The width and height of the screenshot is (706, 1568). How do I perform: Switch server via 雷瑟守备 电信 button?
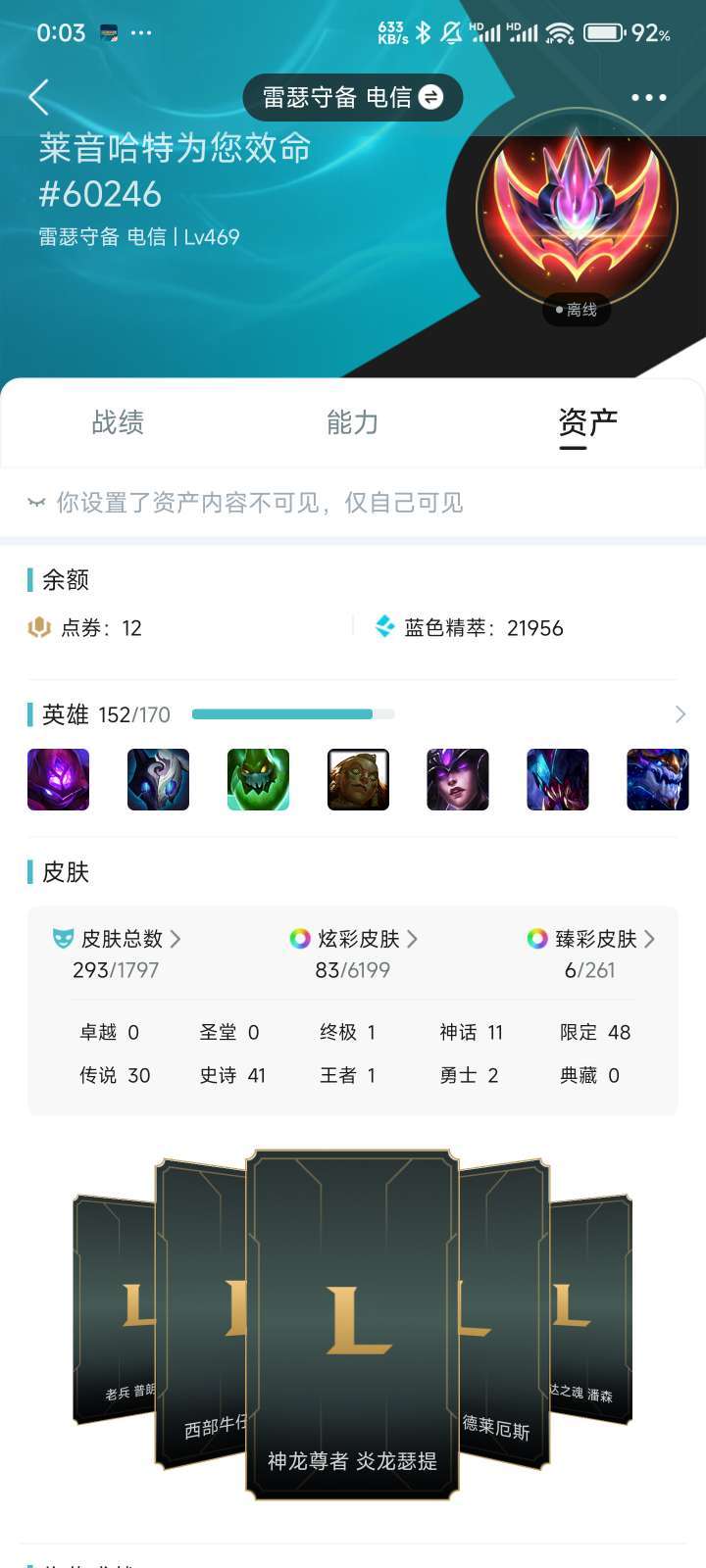click(352, 97)
